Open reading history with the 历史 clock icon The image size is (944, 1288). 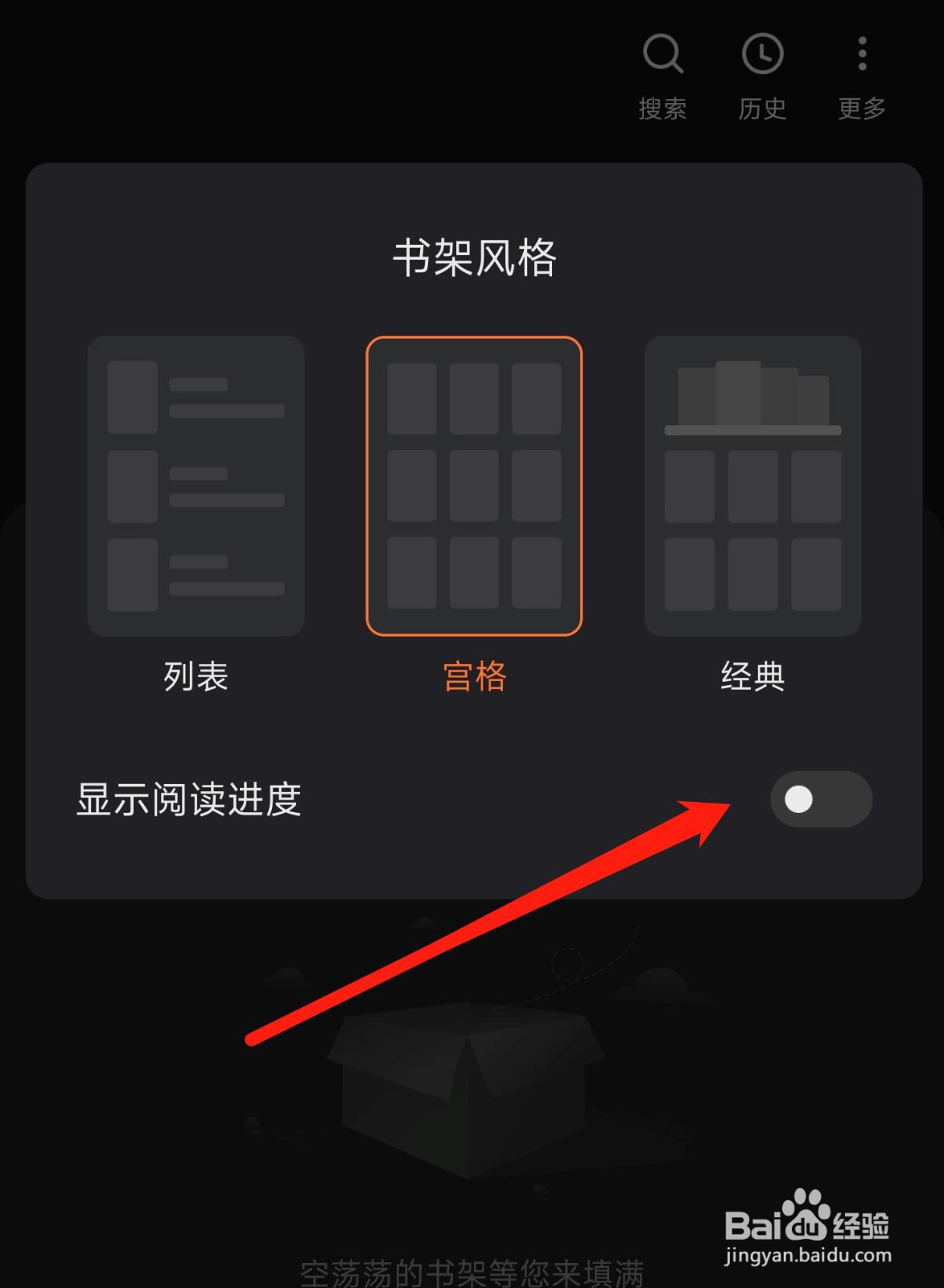click(762, 53)
